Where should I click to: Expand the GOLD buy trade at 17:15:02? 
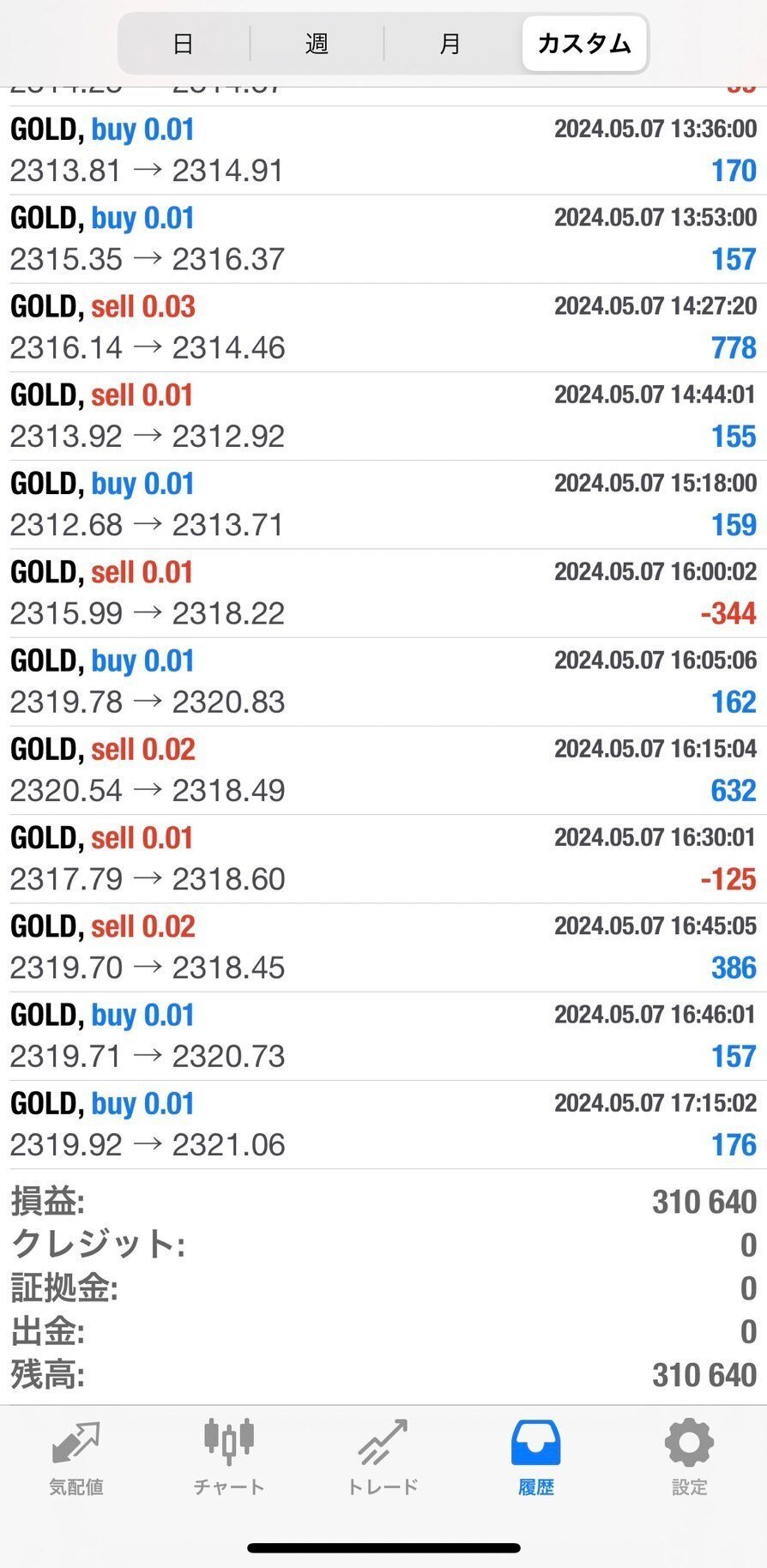383,1125
